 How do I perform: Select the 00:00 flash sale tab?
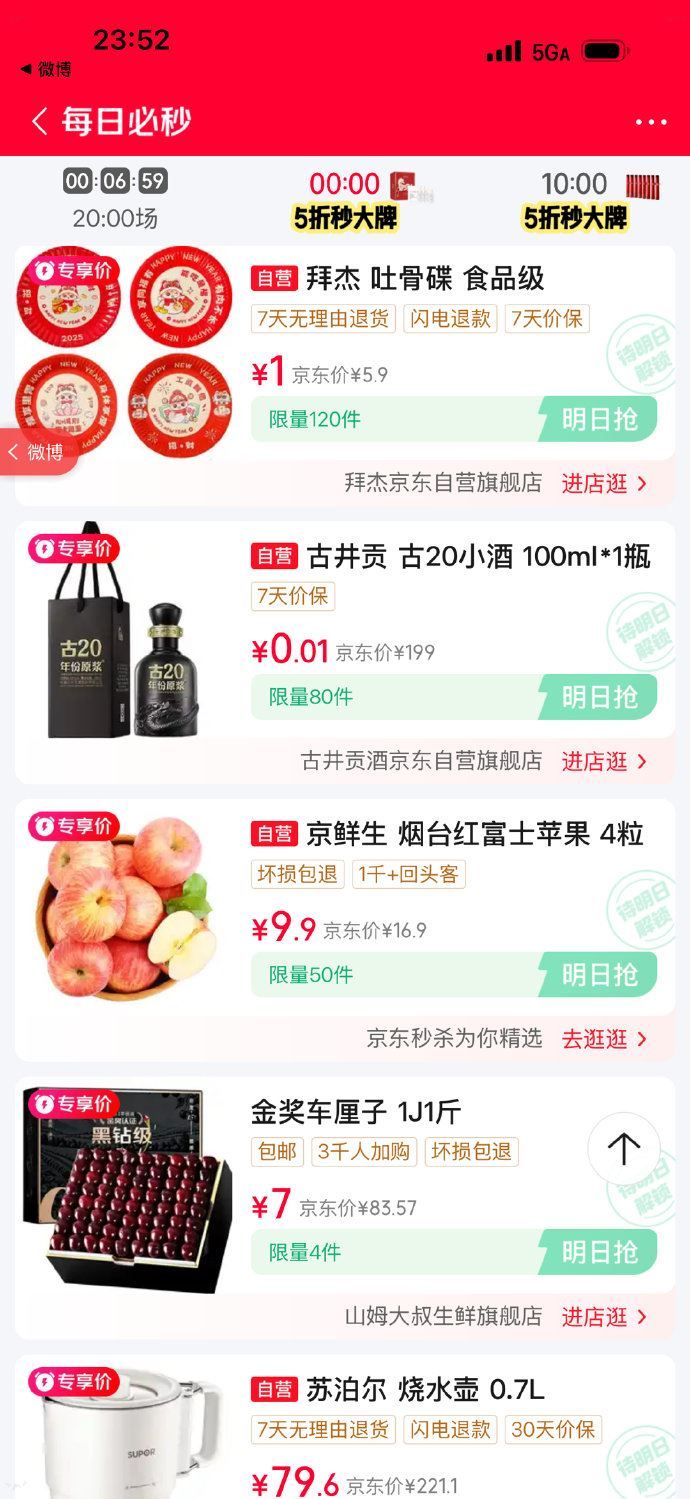tap(345, 199)
